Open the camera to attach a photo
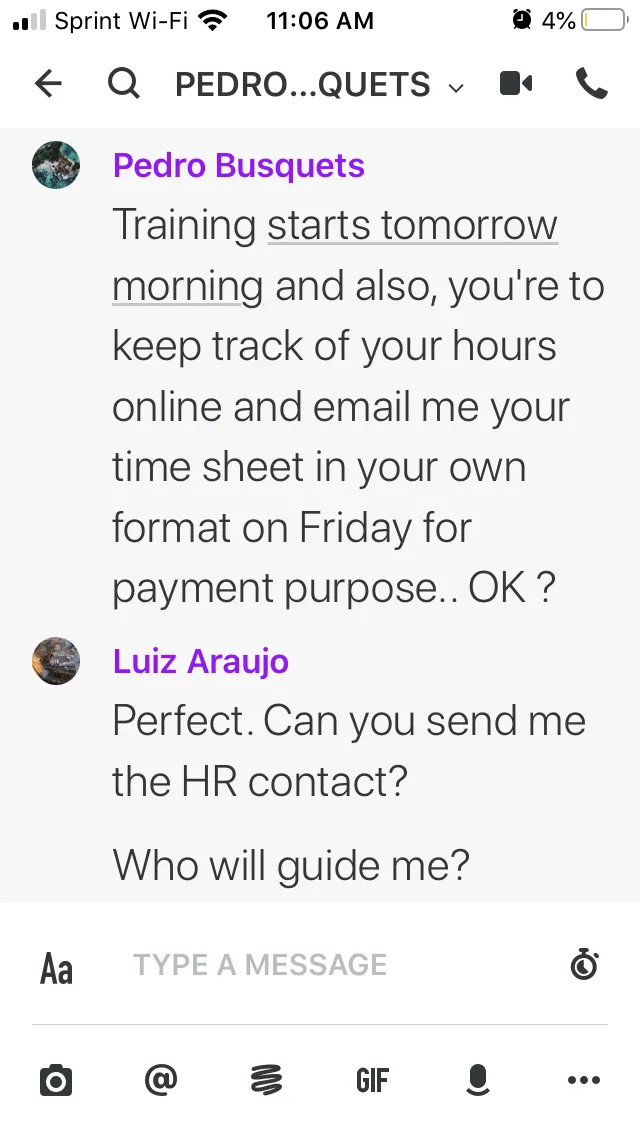640x1136 pixels. coord(56,1080)
